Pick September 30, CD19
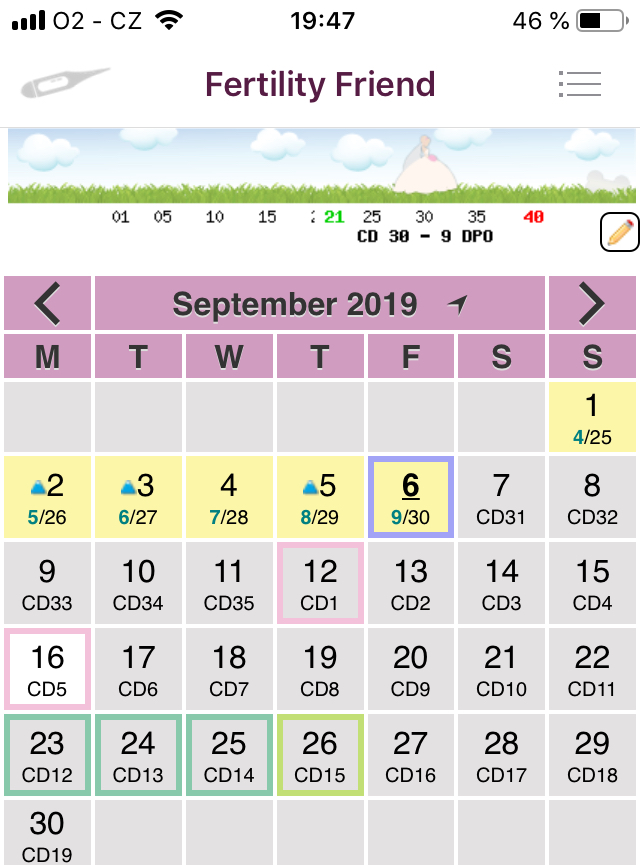 [x=47, y=834]
